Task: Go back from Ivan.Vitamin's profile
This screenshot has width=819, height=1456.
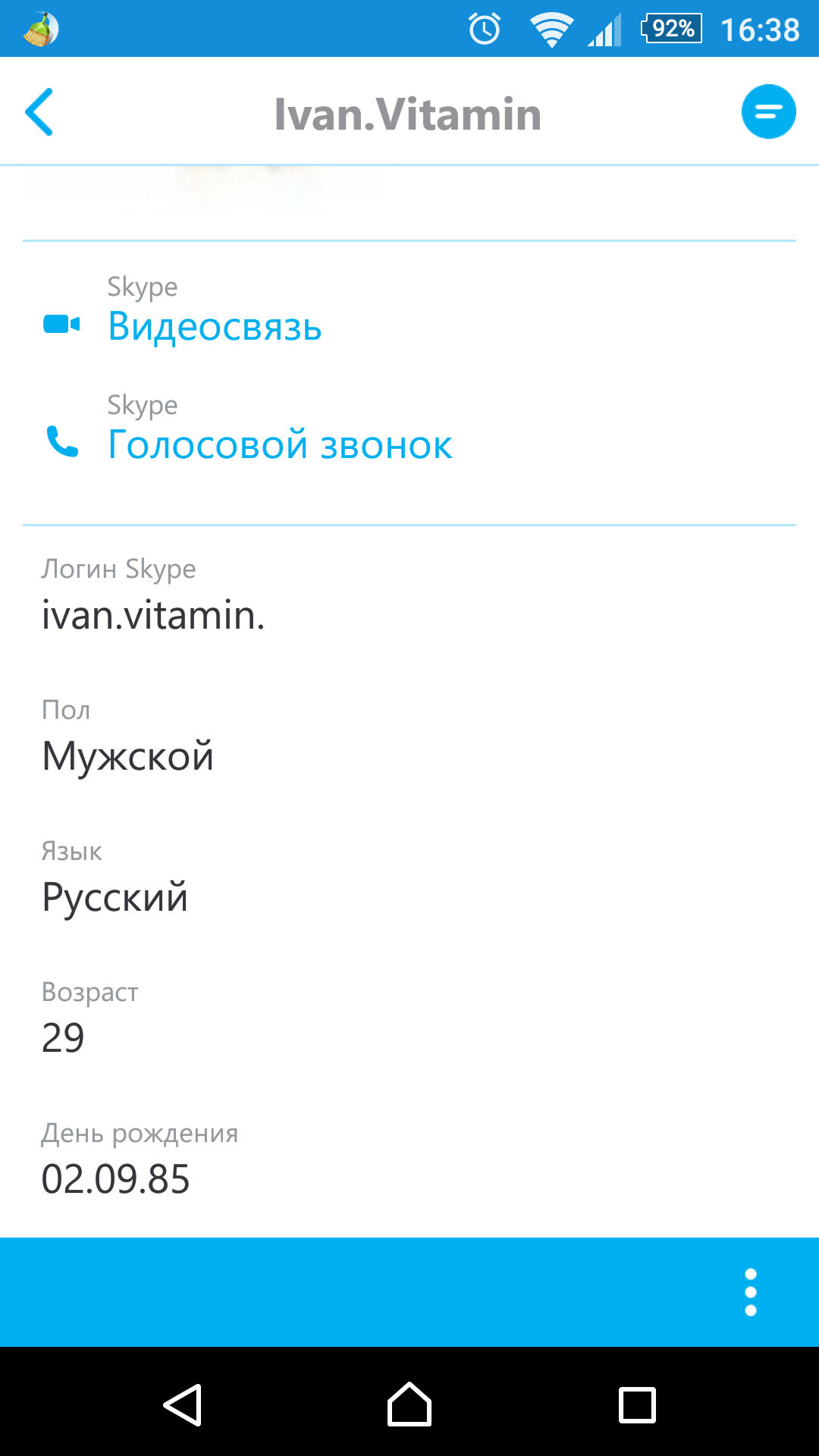Action: pyautogui.click(x=39, y=112)
